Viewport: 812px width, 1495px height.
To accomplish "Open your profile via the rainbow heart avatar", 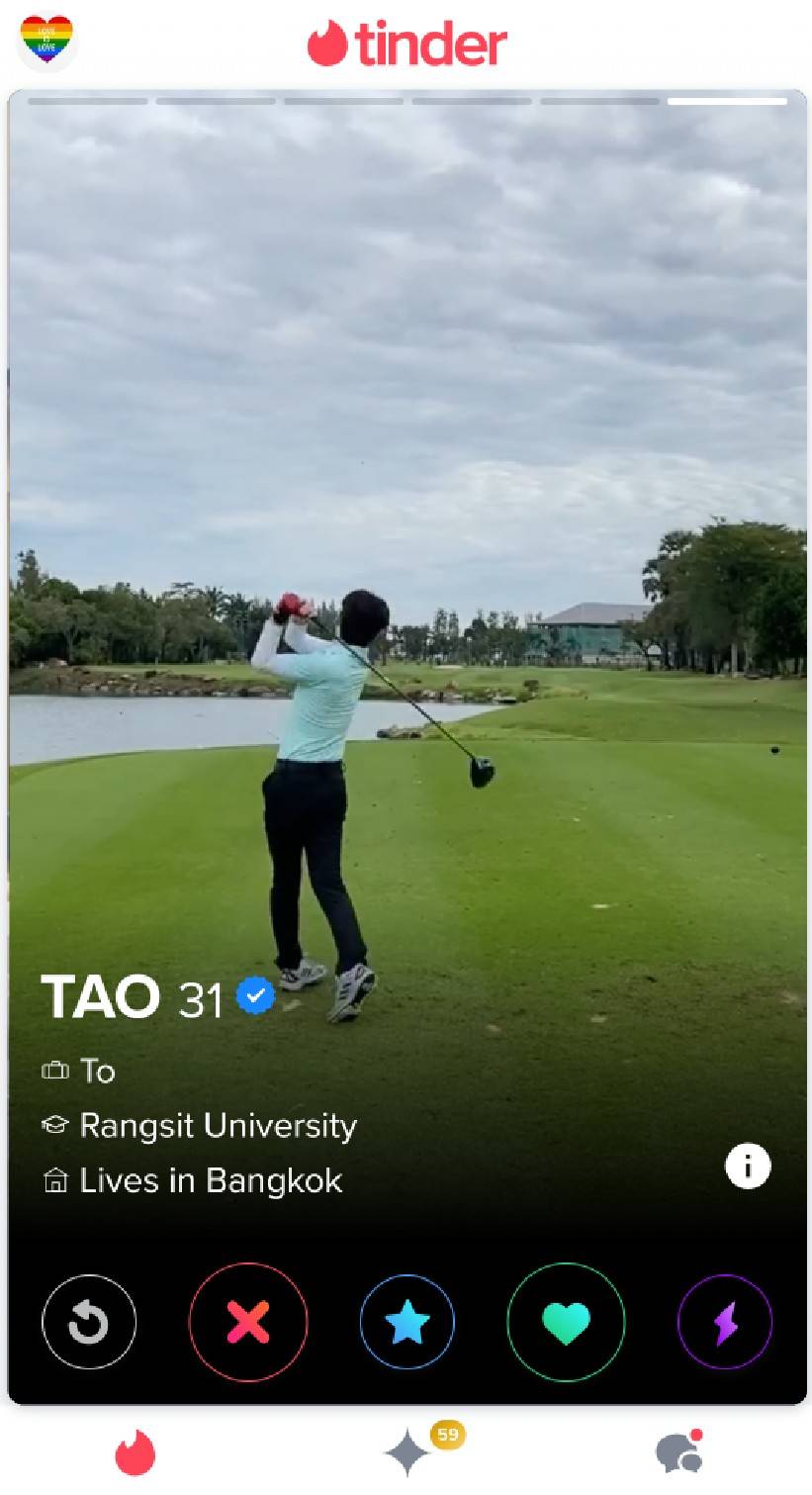I will point(46,42).
